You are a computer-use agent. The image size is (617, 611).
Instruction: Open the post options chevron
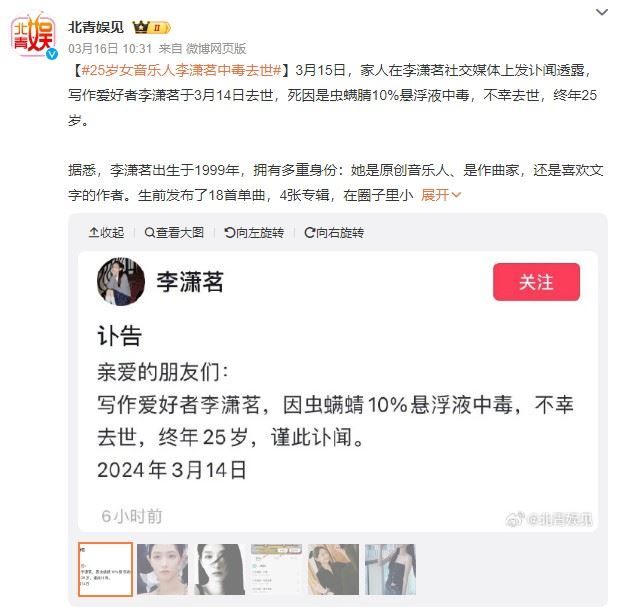(x=600, y=12)
